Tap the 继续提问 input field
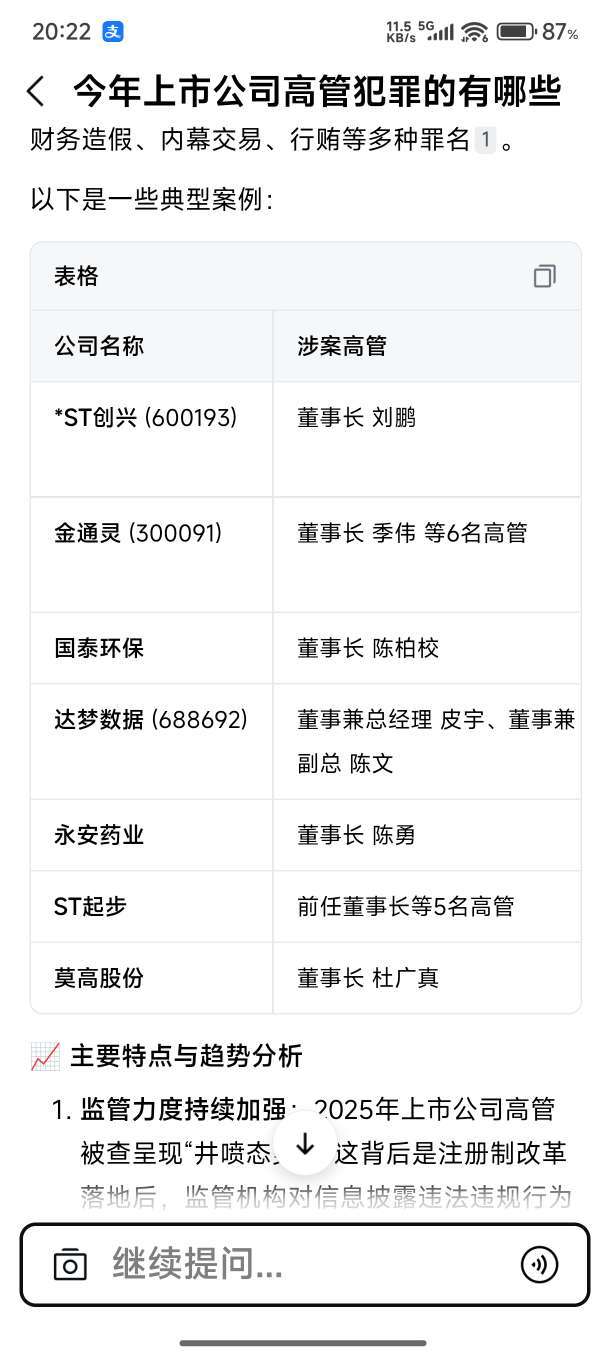 click(300, 1265)
